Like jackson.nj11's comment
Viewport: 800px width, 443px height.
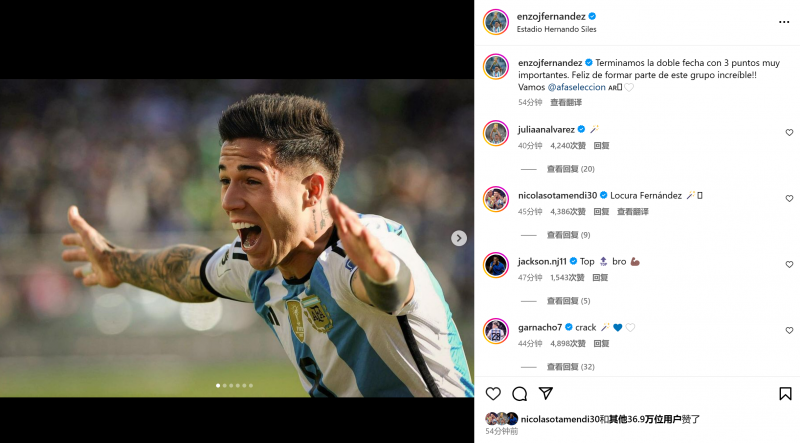click(x=789, y=264)
